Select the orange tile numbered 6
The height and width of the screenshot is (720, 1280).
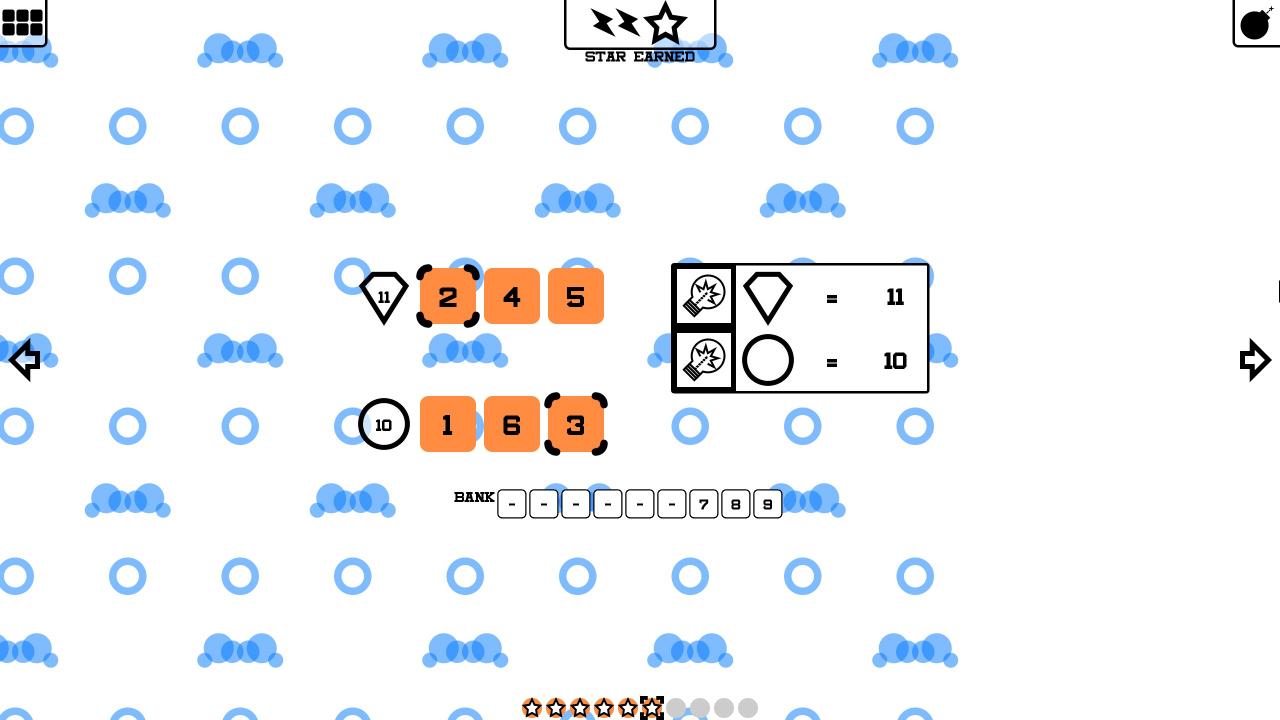click(512, 425)
